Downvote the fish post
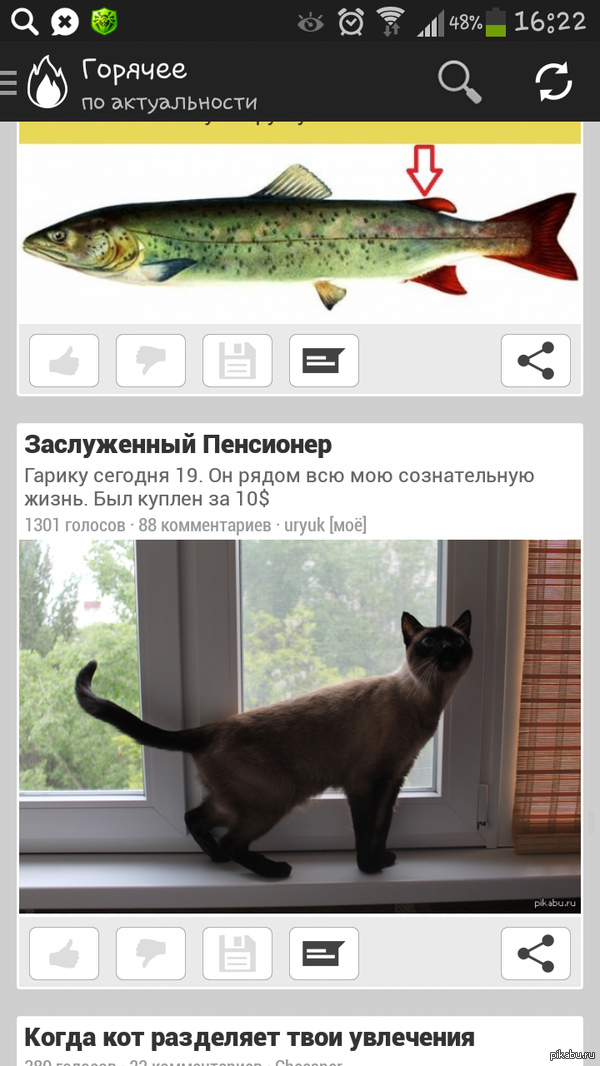This screenshot has width=600, height=1066. pos(151,360)
